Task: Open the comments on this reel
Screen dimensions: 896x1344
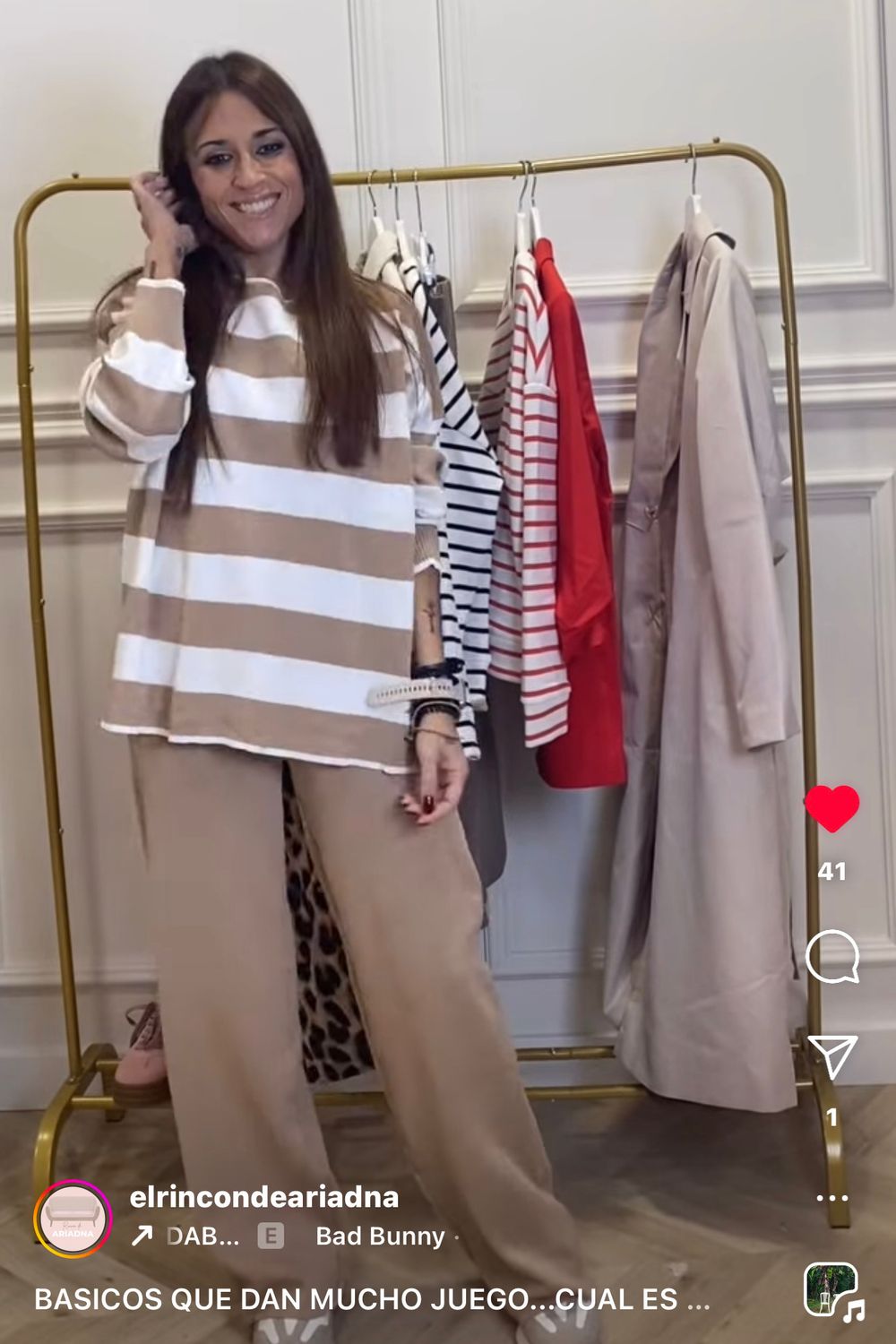Action: pos(831,957)
